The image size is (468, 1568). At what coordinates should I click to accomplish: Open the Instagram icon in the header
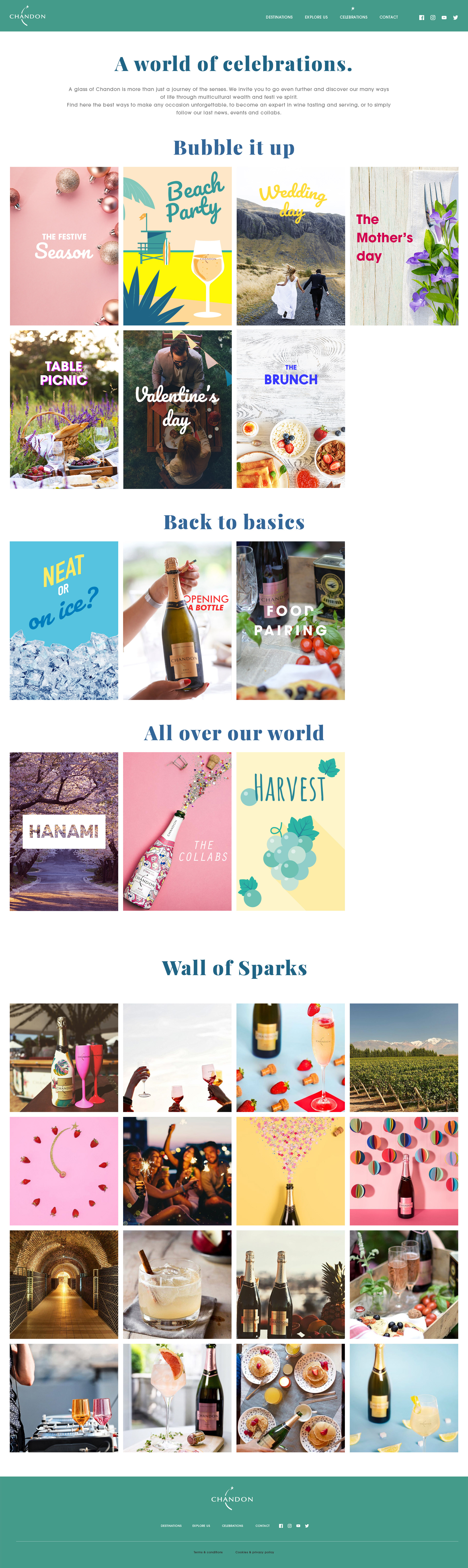click(433, 18)
